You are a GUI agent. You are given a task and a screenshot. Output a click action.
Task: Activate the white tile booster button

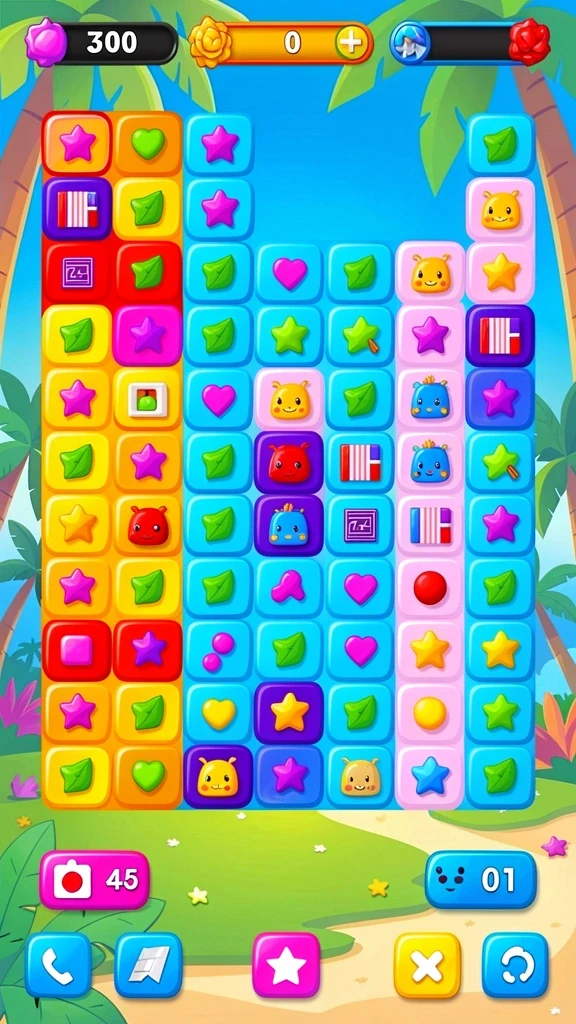(148, 965)
